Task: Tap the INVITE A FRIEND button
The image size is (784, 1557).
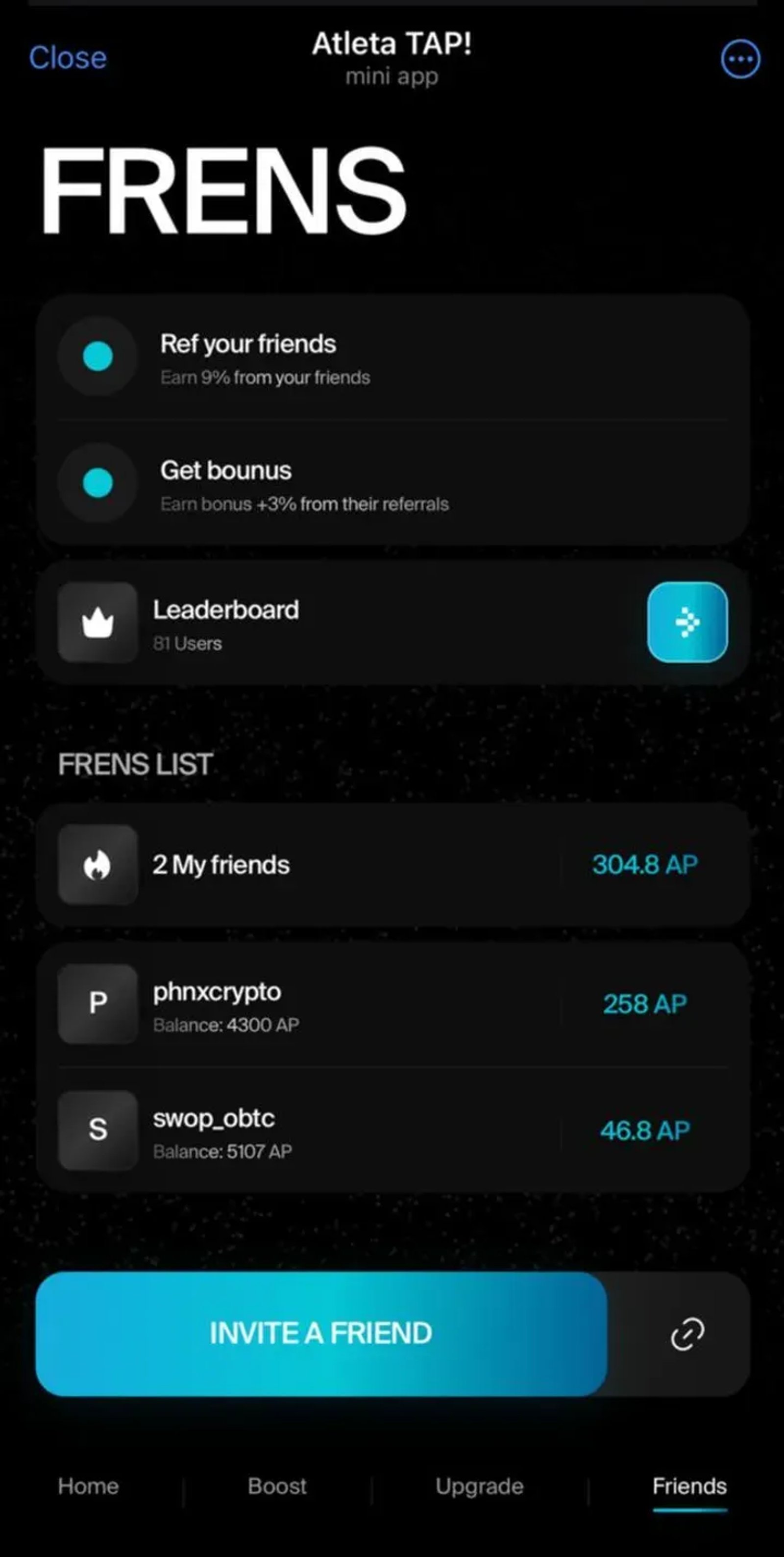Action: [321, 1333]
